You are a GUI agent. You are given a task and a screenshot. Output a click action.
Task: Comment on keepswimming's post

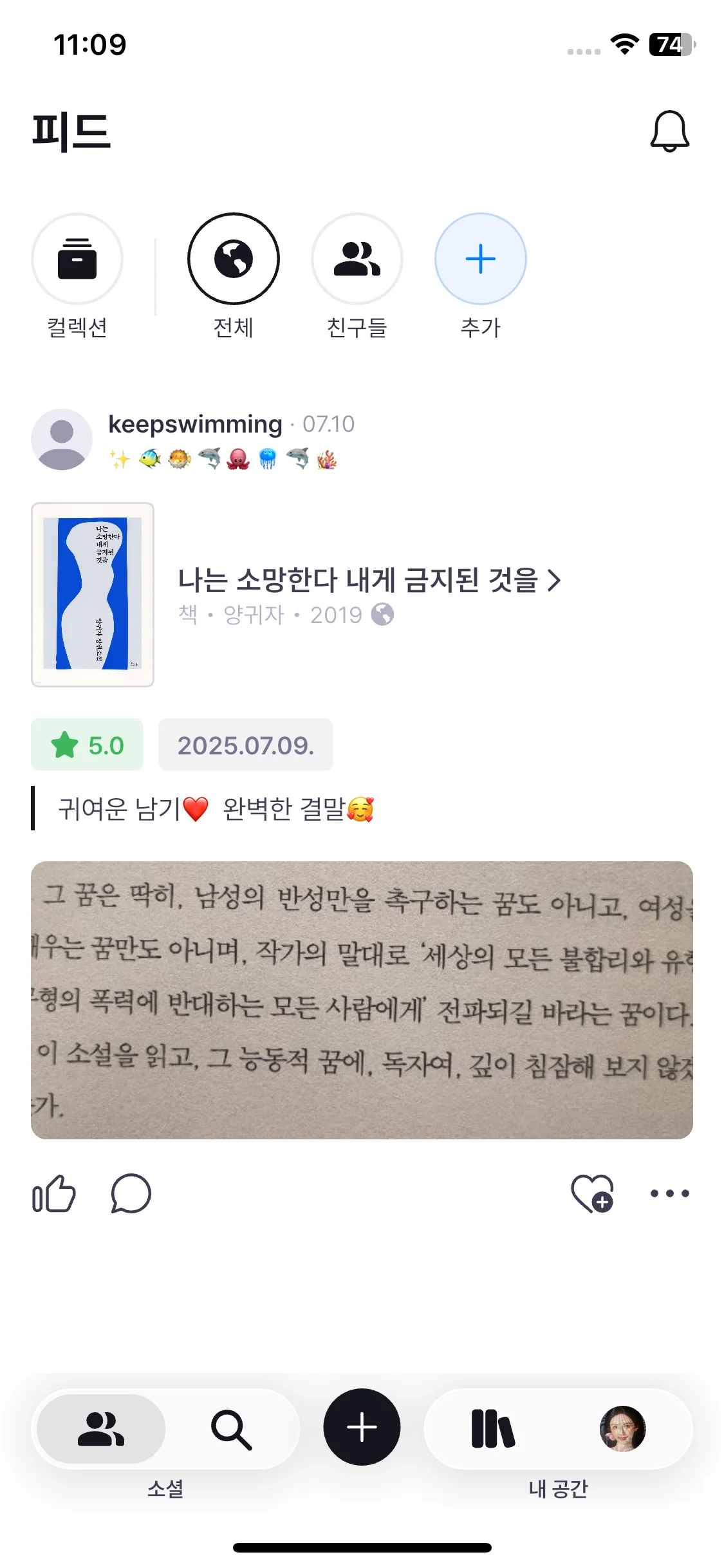[x=131, y=1194]
